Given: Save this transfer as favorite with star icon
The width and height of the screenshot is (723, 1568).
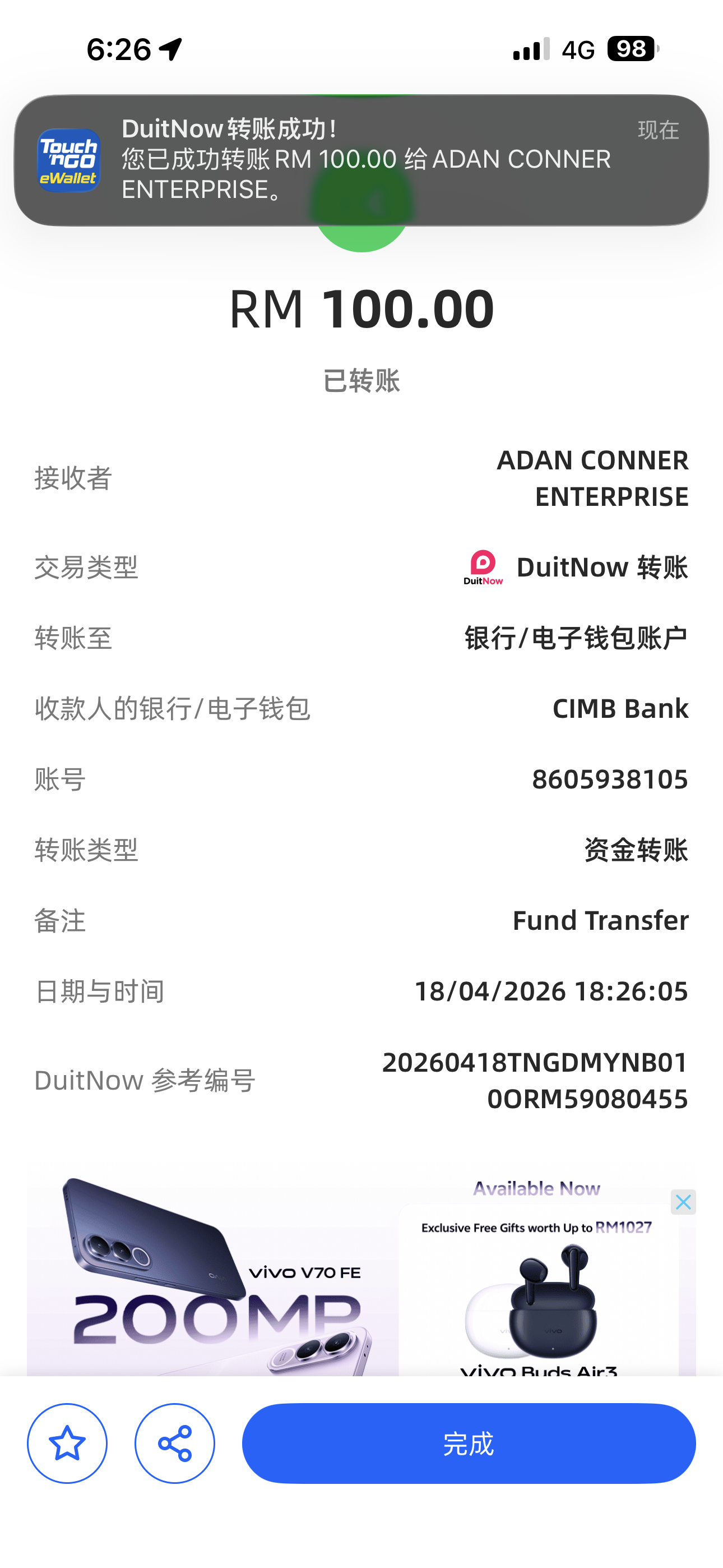Looking at the screenshot, I should point(67,1443).
